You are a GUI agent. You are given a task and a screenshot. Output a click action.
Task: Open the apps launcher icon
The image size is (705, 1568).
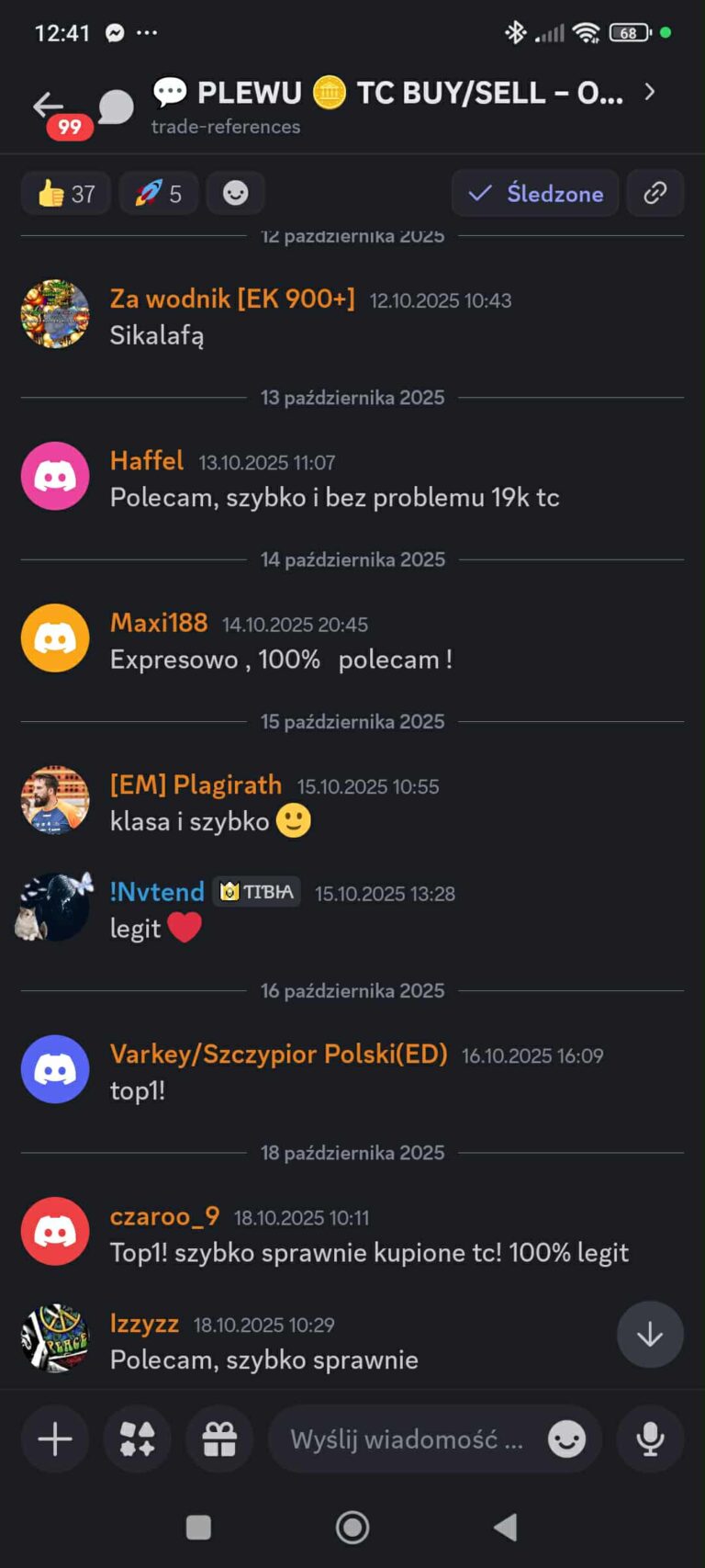click(x=138, y=1438)
